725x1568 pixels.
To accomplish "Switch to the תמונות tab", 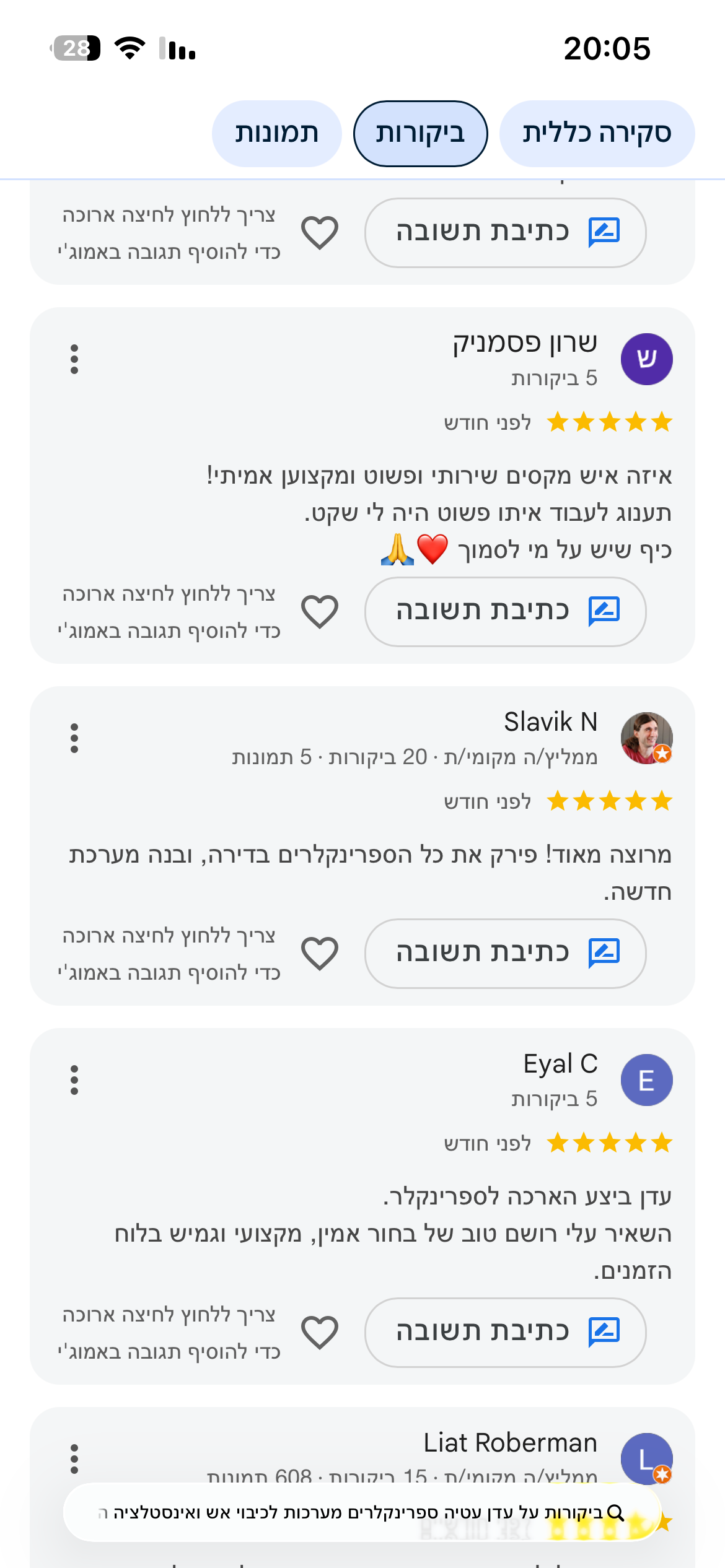I will pyautogui.click(x=276, y=134).
